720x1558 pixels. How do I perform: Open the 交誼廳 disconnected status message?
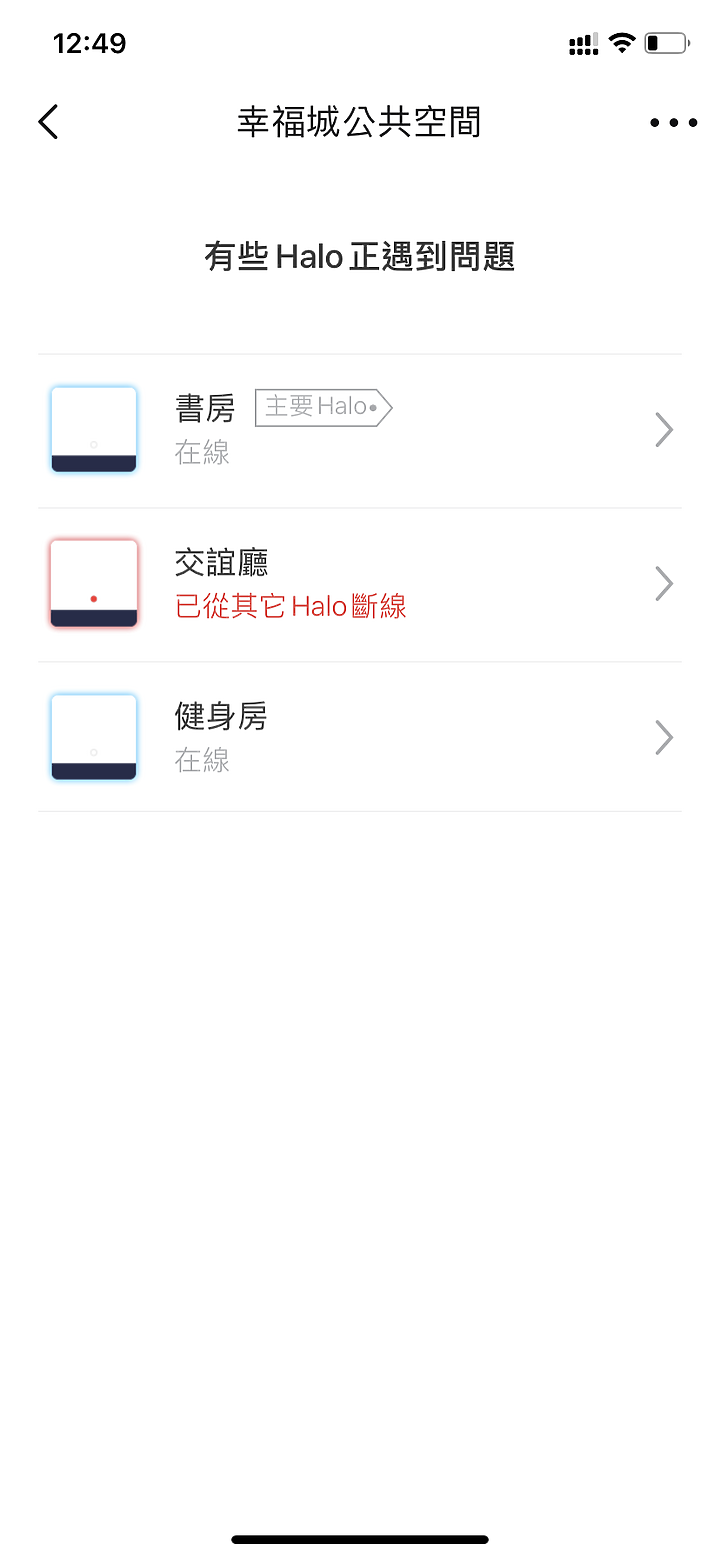[292, 606]
